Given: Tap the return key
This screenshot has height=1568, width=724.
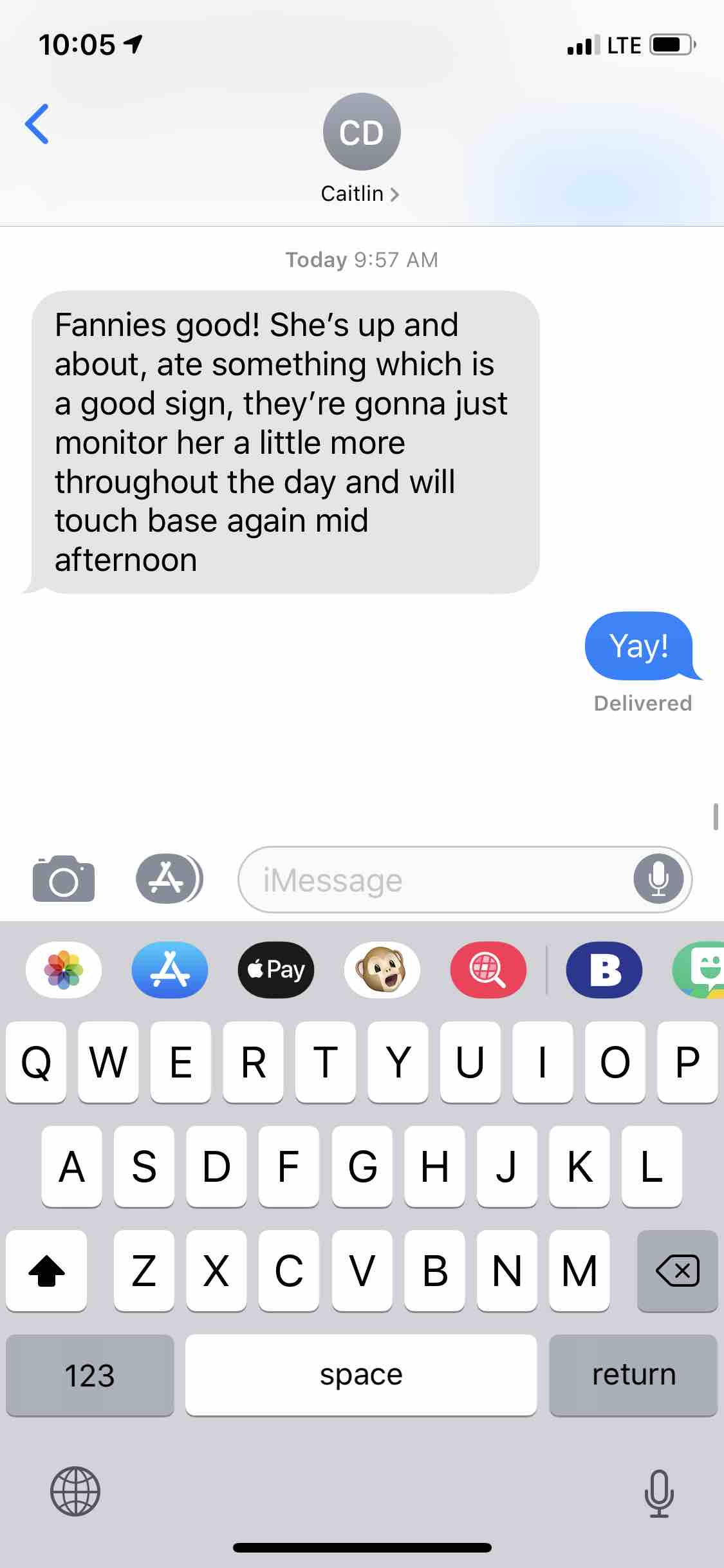Looking at the screenshot, I should pos(633,1375).
